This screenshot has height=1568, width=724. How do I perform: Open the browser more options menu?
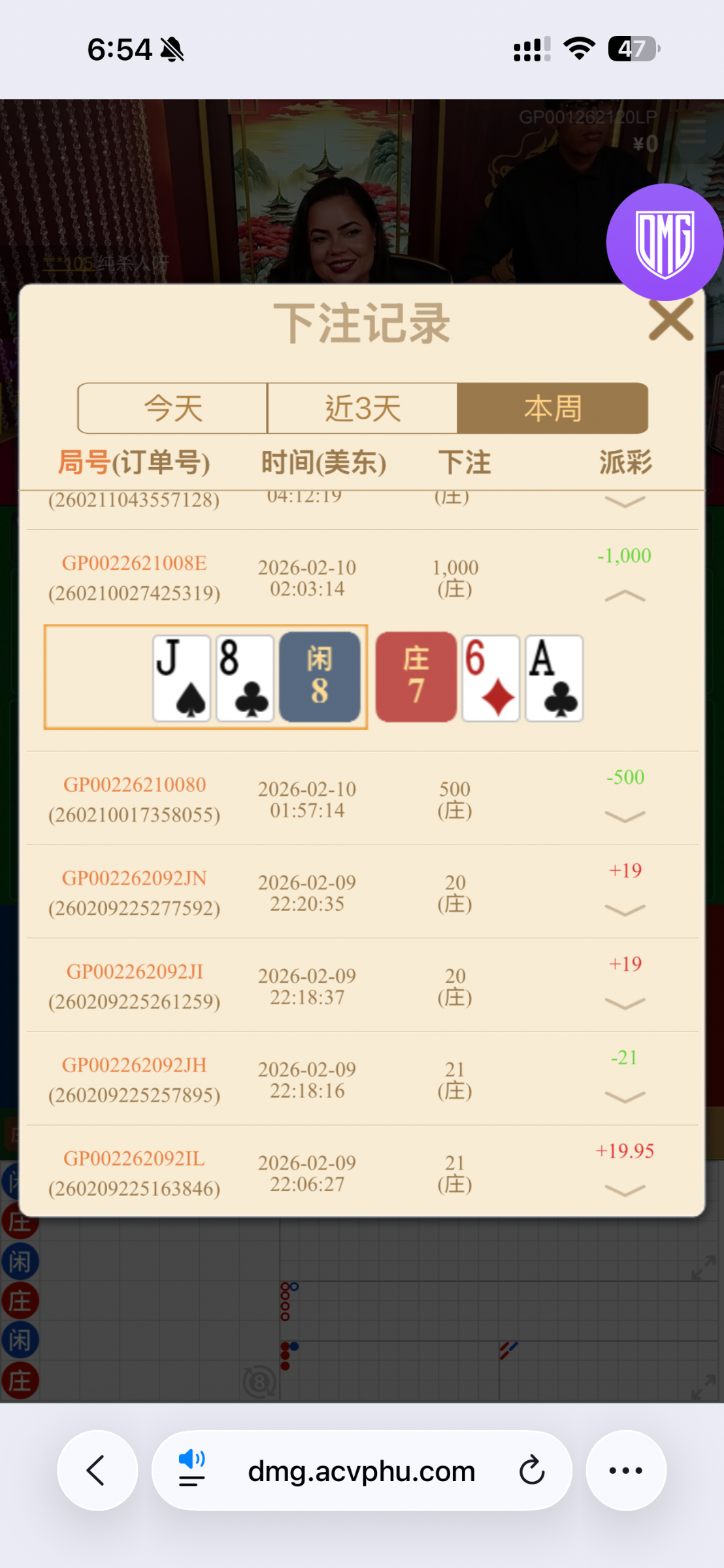tap(625, 1471)
